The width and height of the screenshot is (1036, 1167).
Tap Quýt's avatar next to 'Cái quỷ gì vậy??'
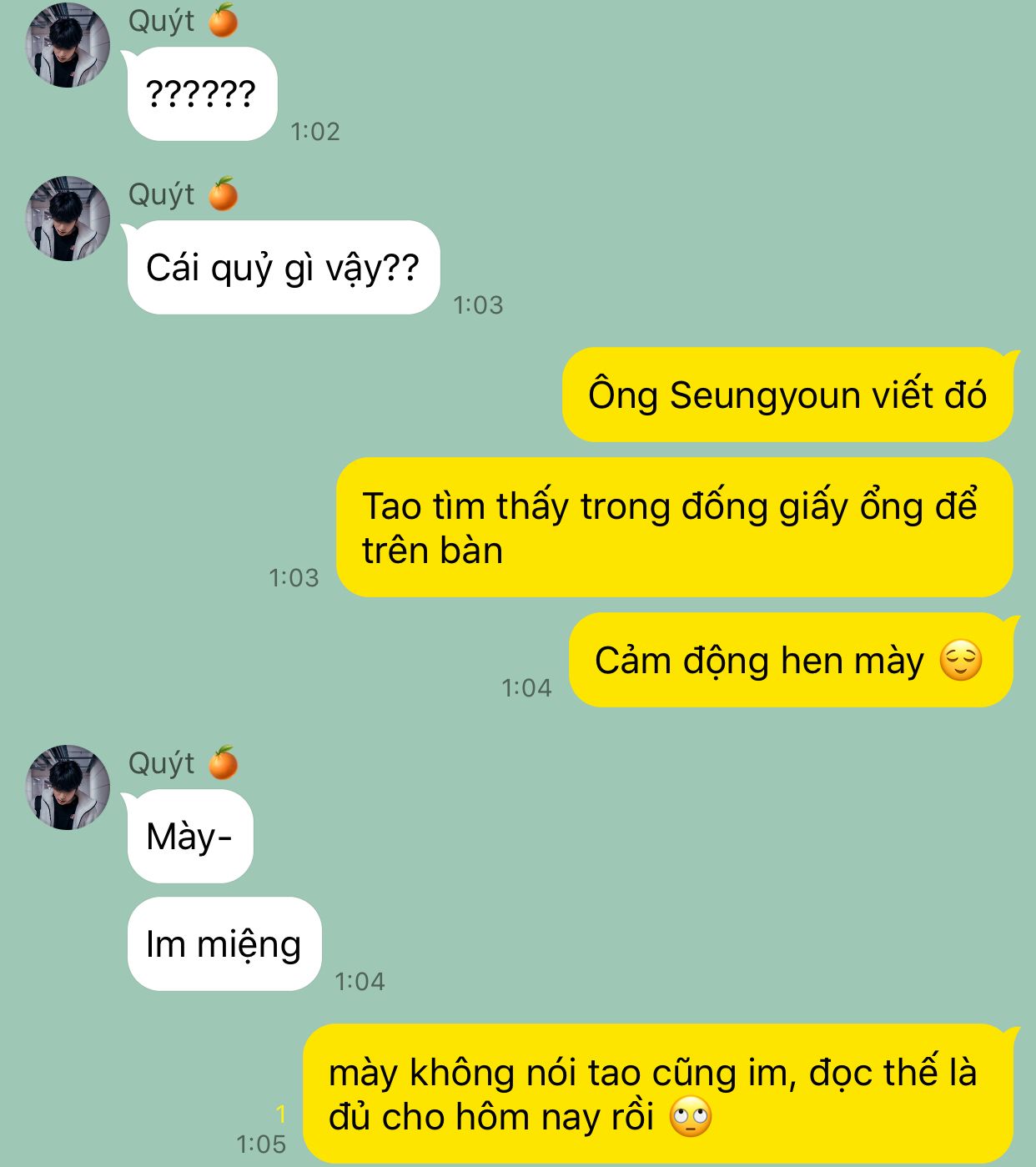68,219
